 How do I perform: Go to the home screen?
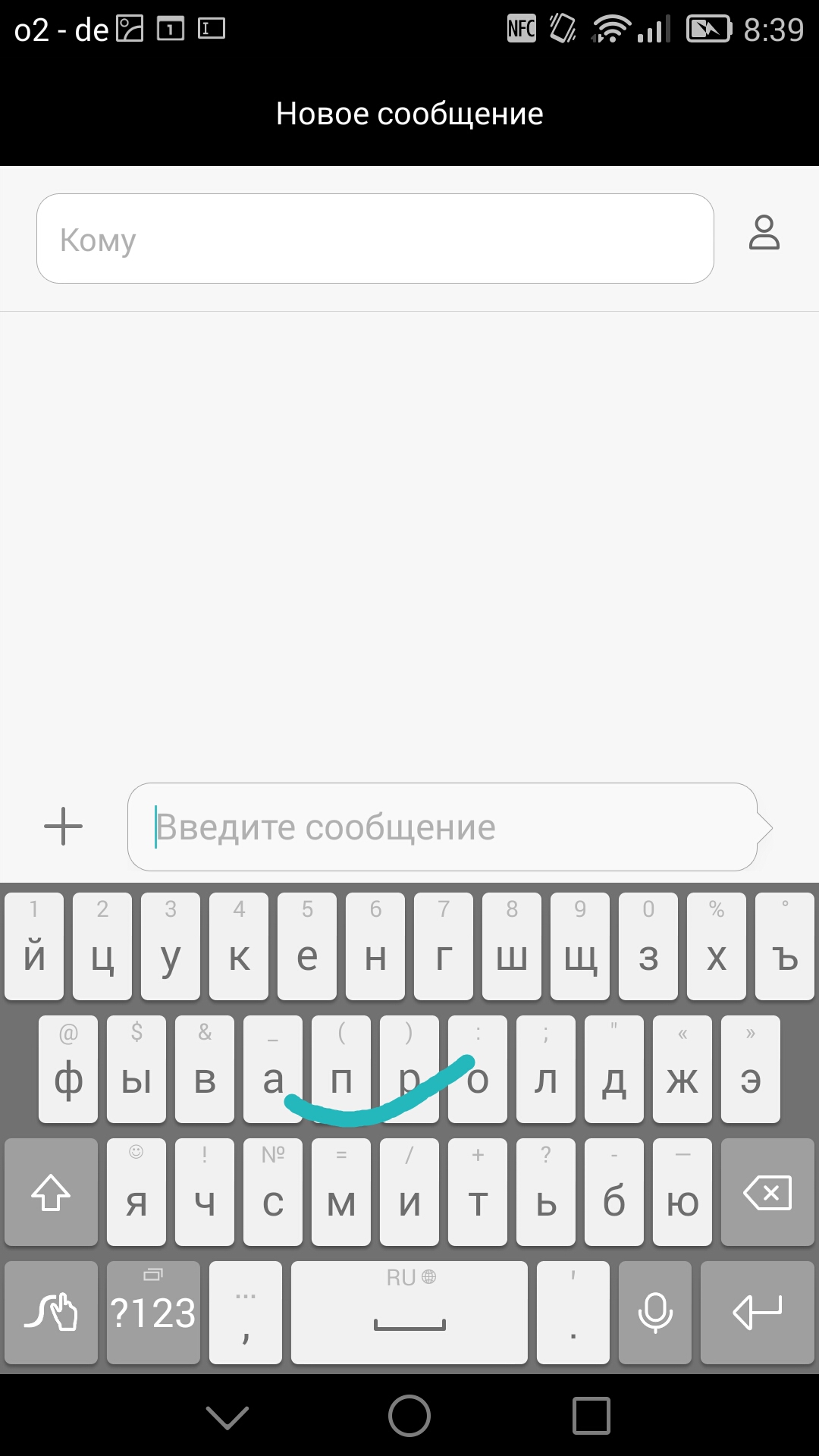[409, 1416]
